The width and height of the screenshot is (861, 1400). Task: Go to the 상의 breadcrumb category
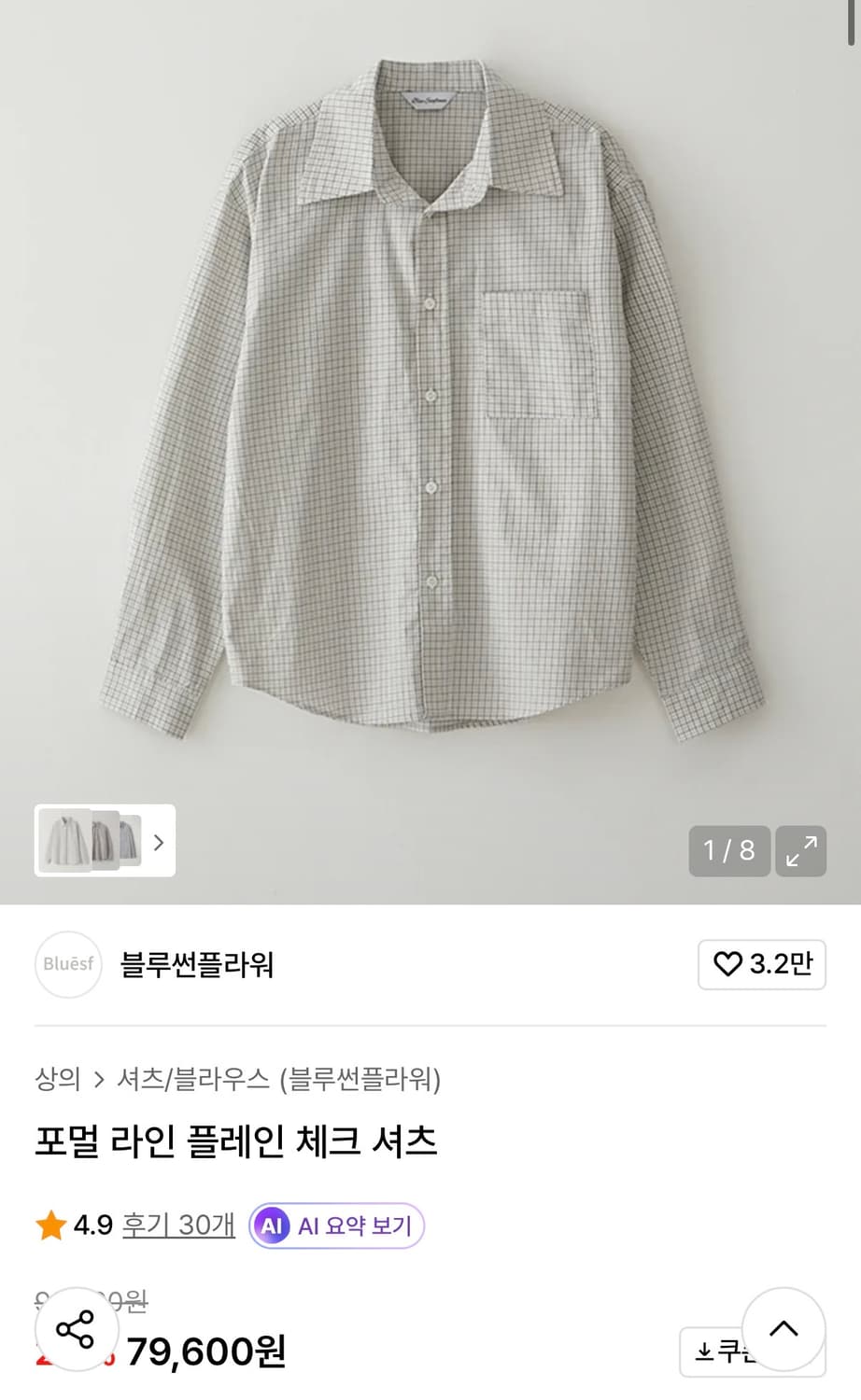coord(56,1079)
